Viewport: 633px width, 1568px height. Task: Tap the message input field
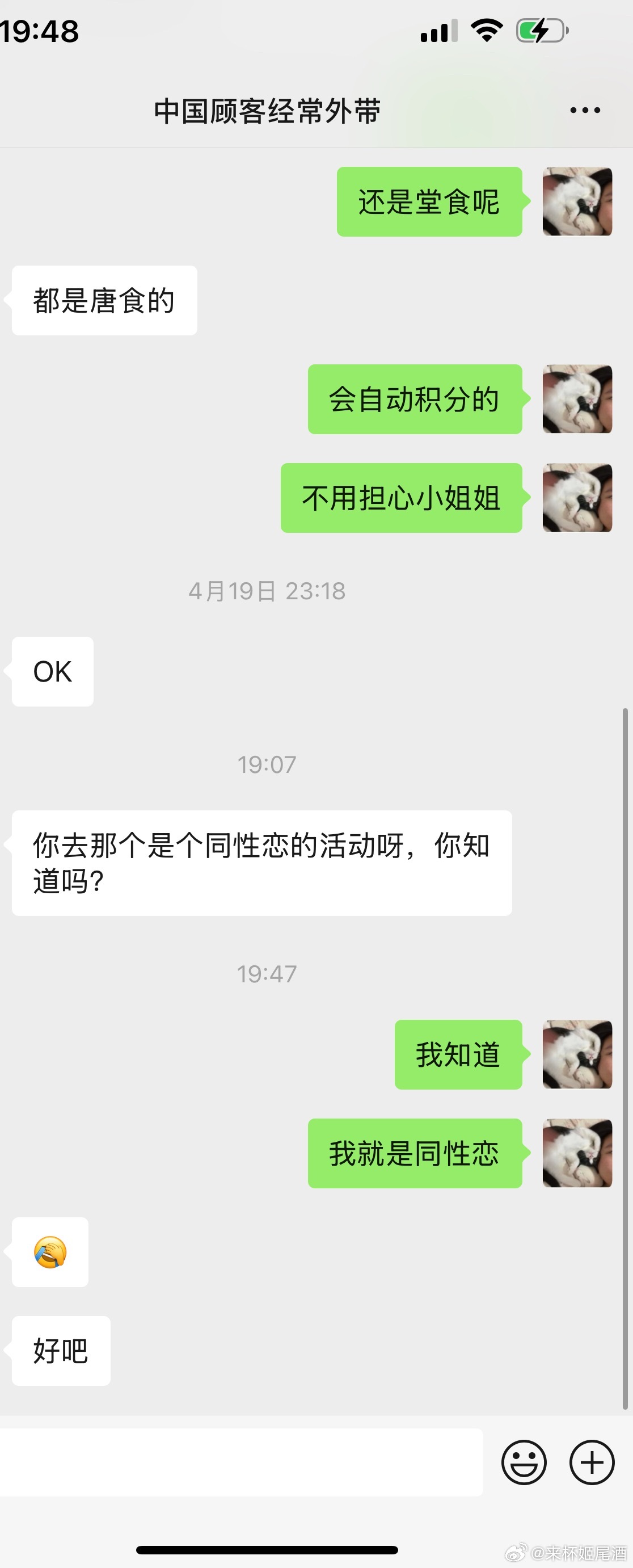(x=241, y=1462)
